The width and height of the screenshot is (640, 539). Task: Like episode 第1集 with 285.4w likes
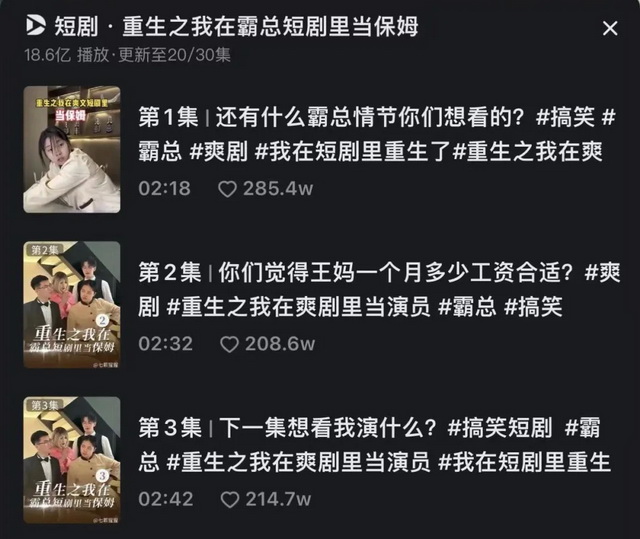tap(228, 189)
